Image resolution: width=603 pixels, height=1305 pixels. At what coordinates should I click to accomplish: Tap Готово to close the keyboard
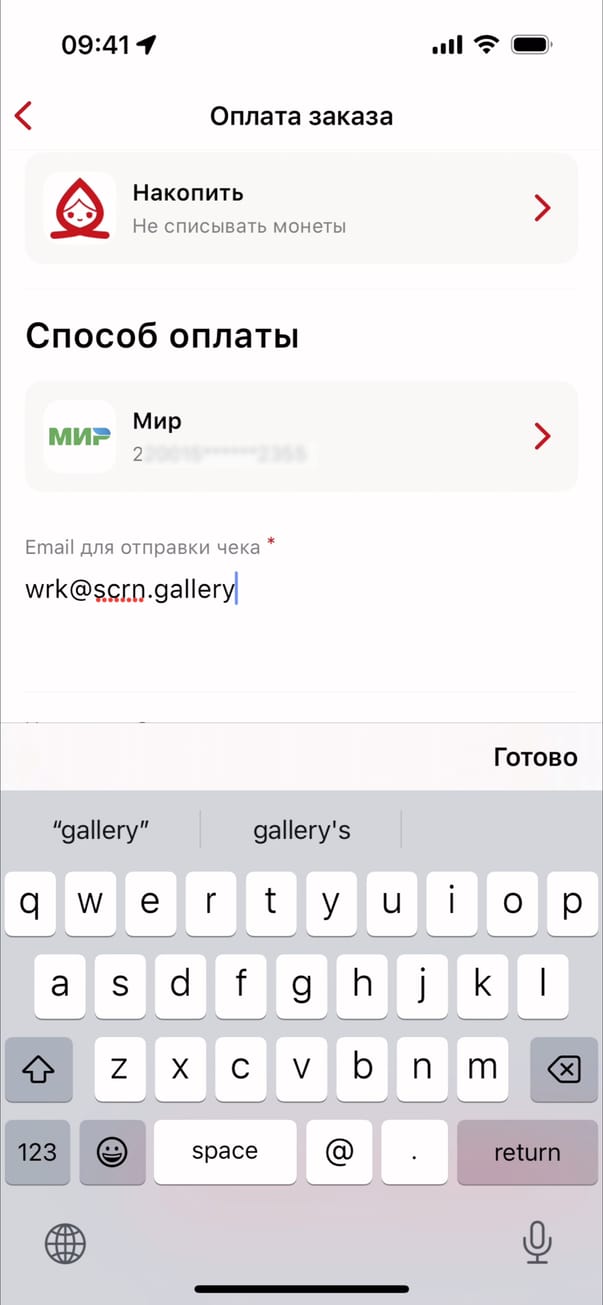(x=535, y=757)
